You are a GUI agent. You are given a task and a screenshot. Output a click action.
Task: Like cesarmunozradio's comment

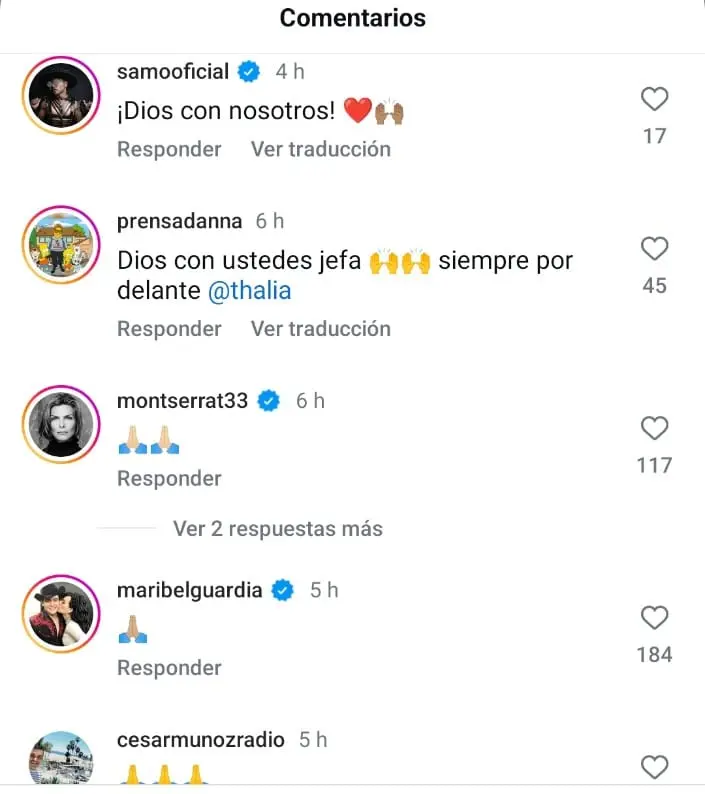click(654, 767)
